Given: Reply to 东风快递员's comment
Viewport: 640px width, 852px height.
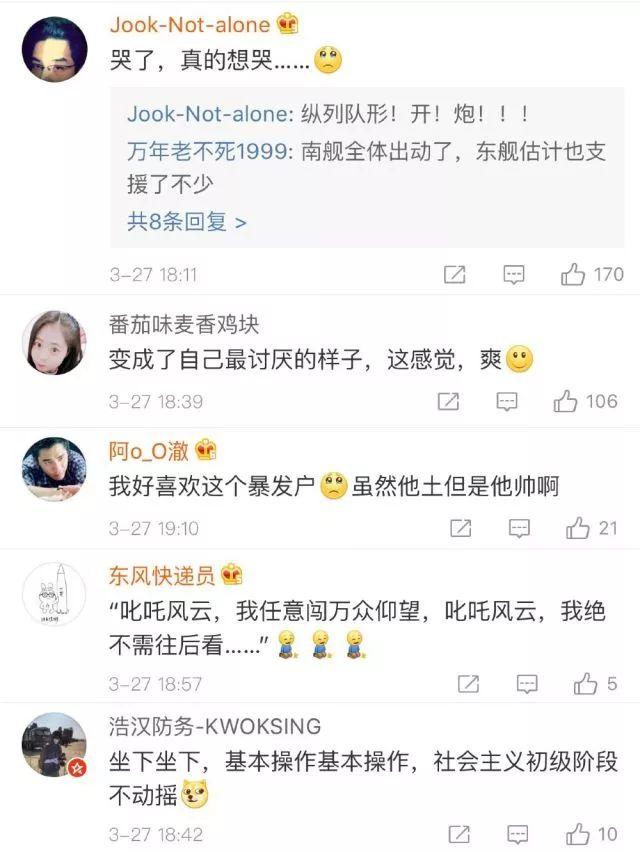Looking at the screenshot, I should tap(527, 684).
